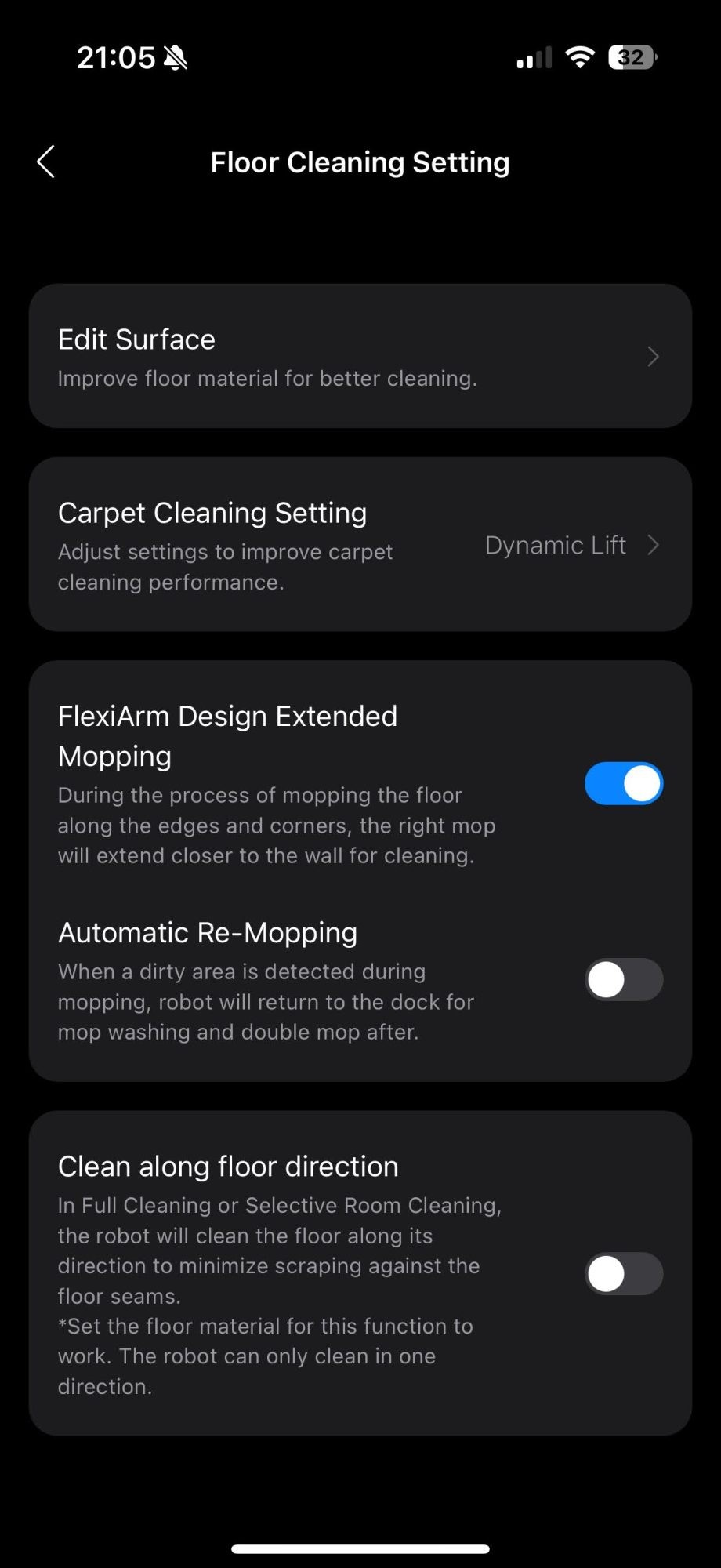Turn on Clean along floor direction
Image resolution: width=721 pixels, height=1568 pixels.
click(x=623, y=1274)
